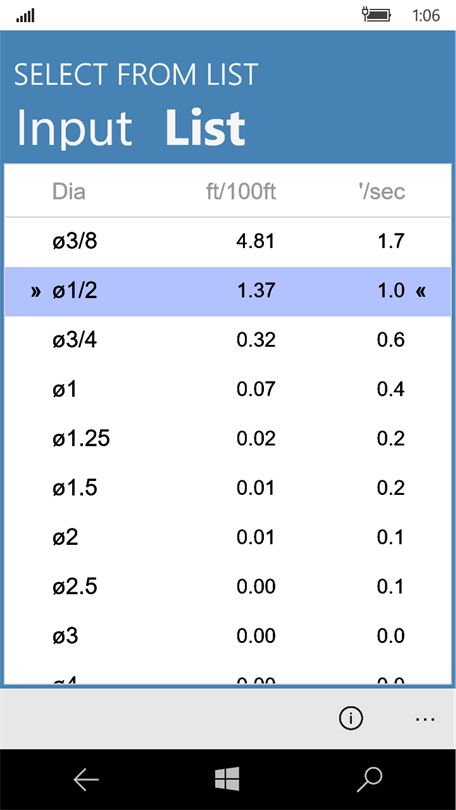Screen dimensions: 456x810
Task: Select the ø3 diameter row
Action: coord(228,636)
